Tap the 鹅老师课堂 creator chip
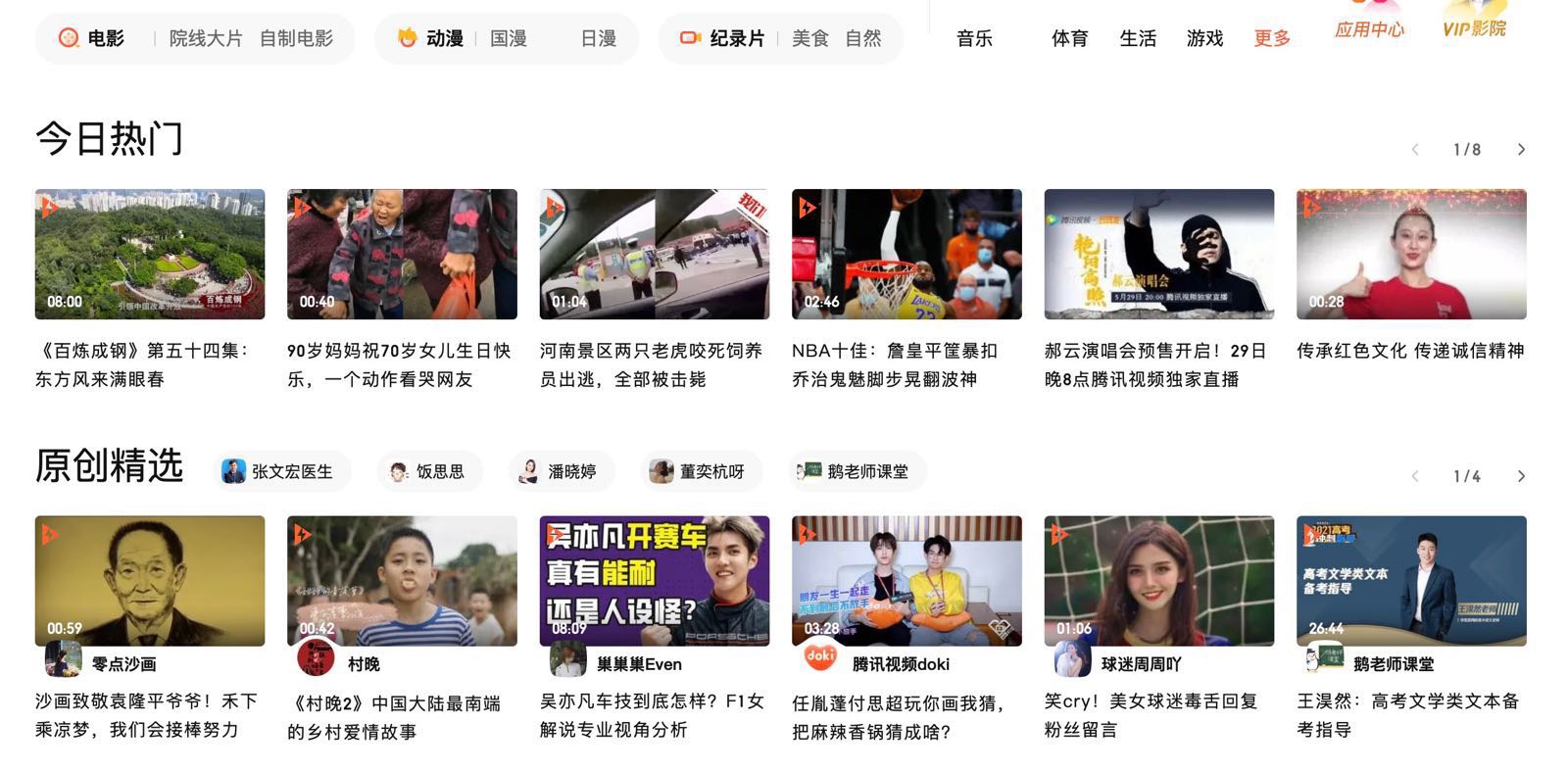1568x772 pixels. click(x=853, y=471)
